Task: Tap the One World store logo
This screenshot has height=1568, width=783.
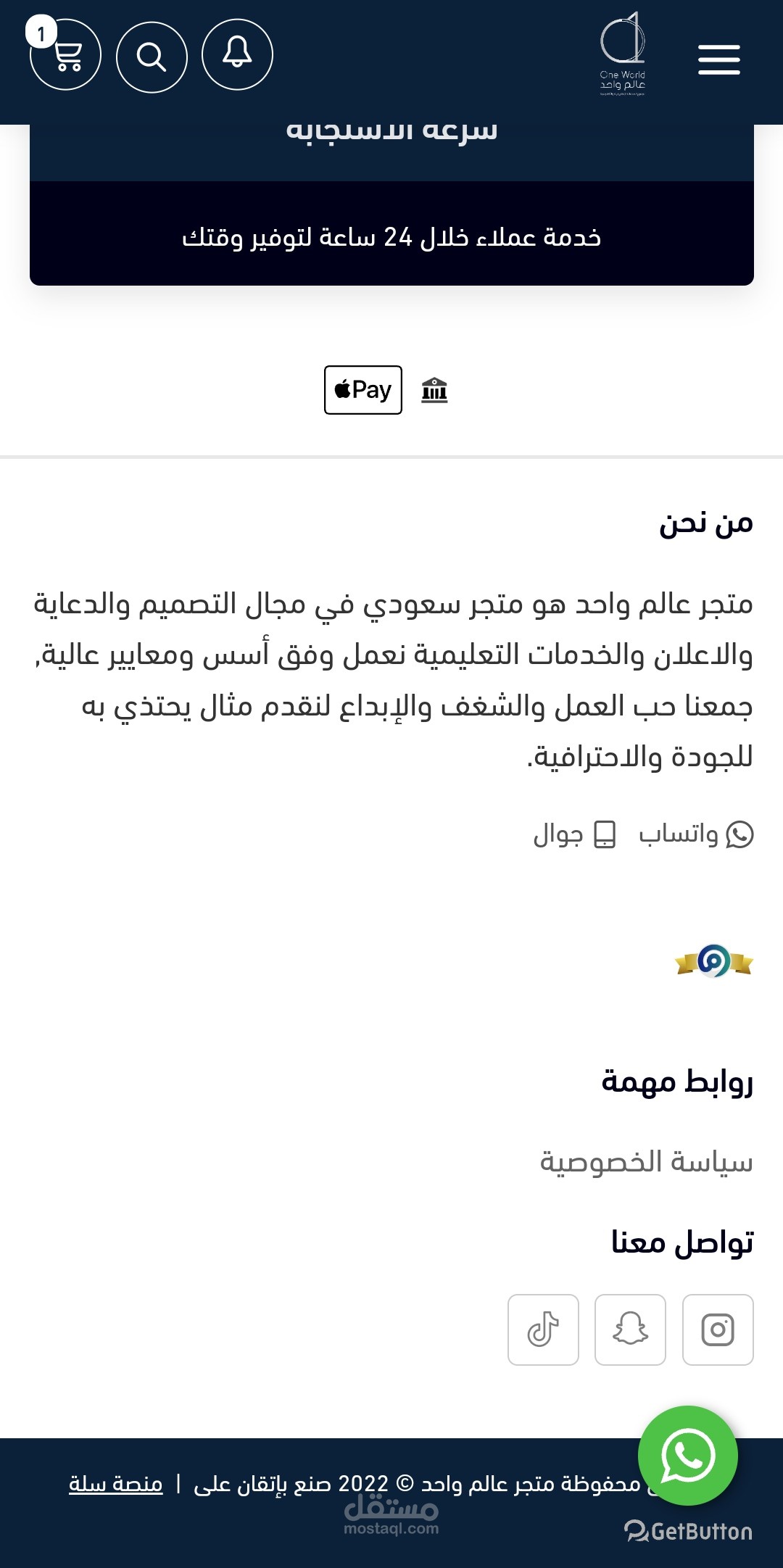Action: (623, 54)
